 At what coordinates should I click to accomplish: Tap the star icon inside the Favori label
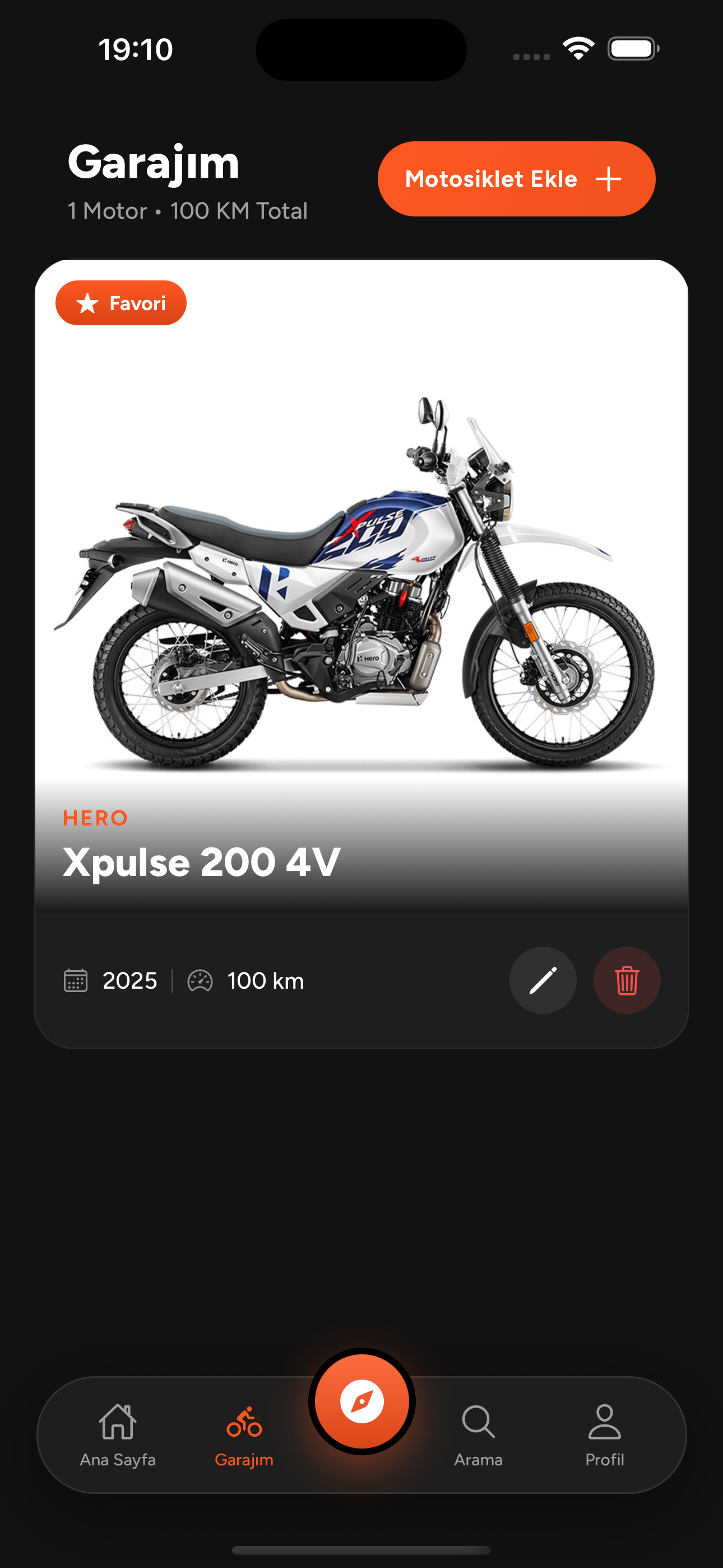coord(89,302)
